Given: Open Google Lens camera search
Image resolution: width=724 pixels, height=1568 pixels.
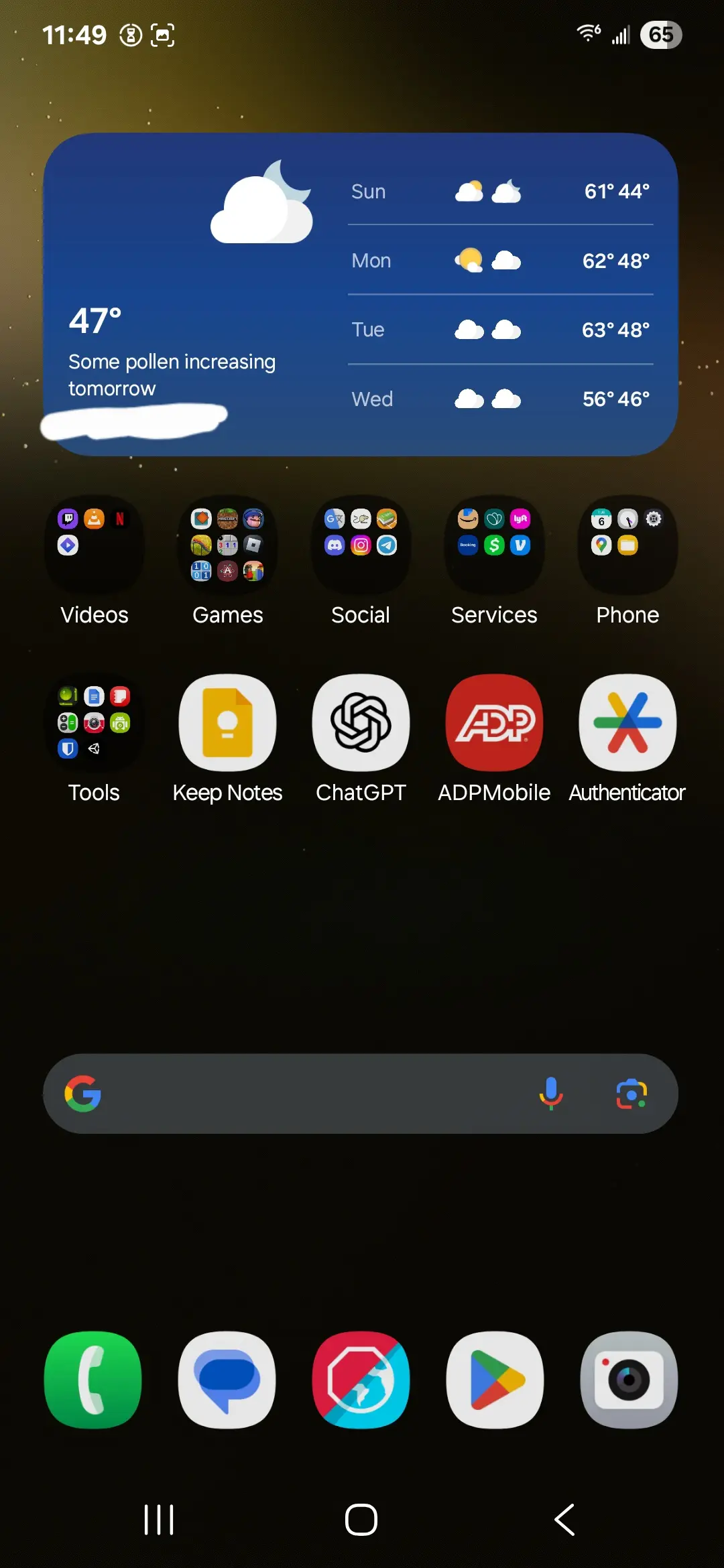Looking at the screenshot, I should (631, 1094).
